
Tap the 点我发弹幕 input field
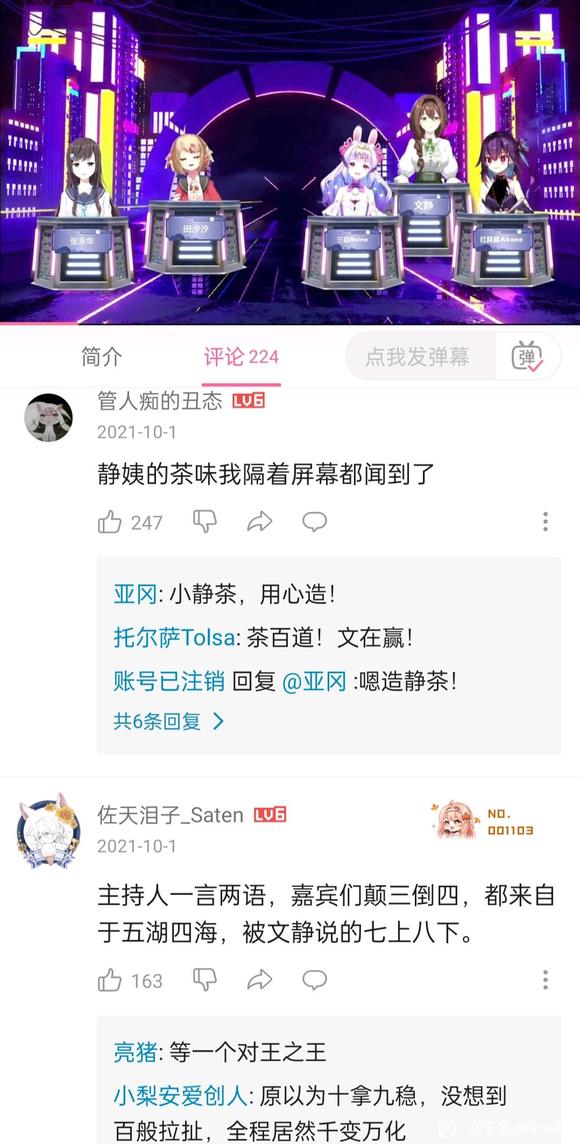click(419, 357)
